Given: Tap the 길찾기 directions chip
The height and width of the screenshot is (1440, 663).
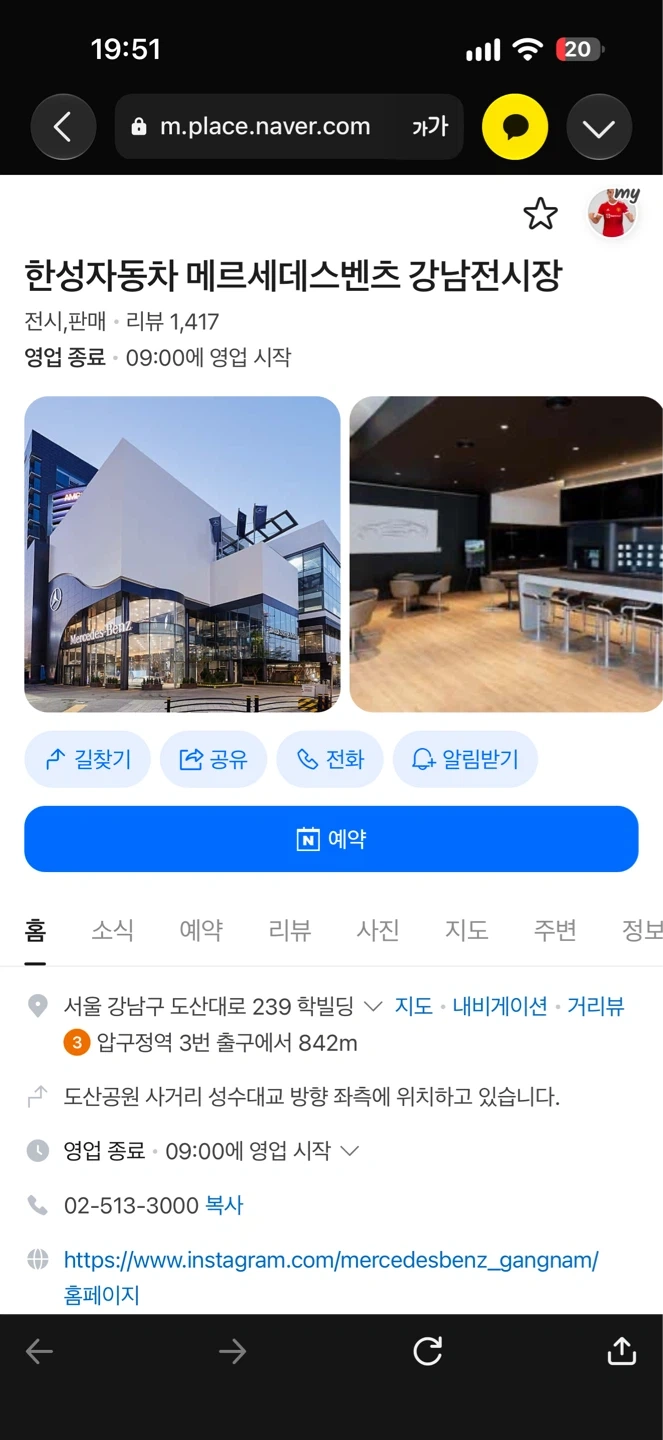Looking at the screenshot, I should (88, 759).
